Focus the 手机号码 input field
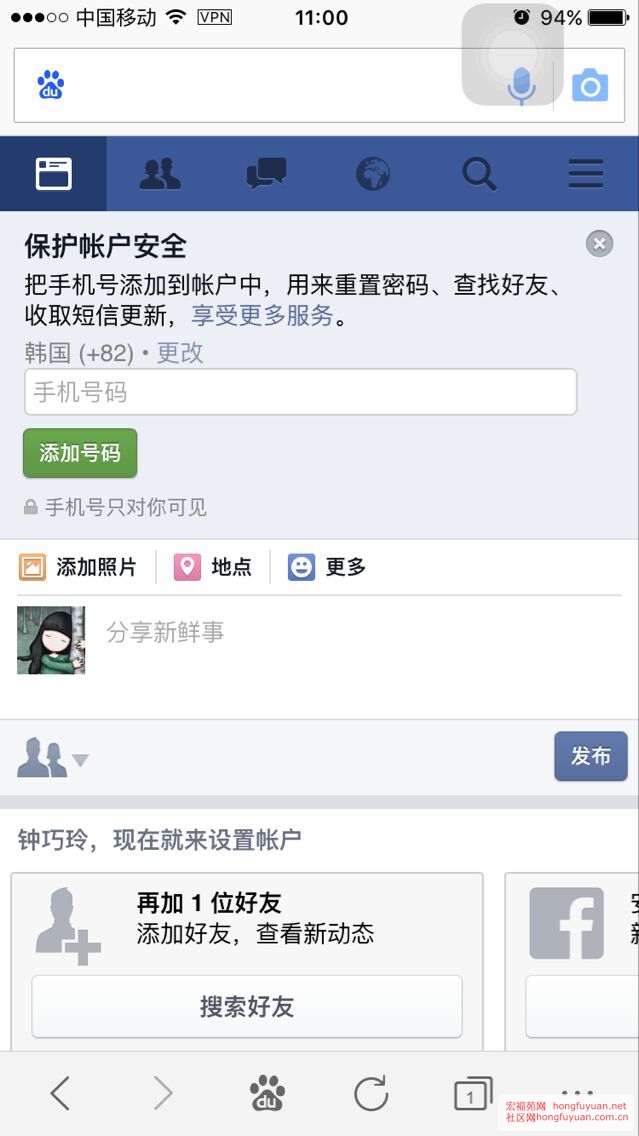 click(x=300, y=392)
